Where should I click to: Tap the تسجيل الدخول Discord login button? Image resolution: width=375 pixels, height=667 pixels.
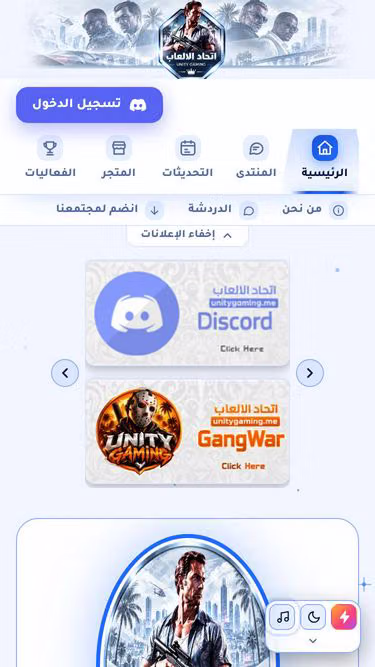[x=89, y=105]
